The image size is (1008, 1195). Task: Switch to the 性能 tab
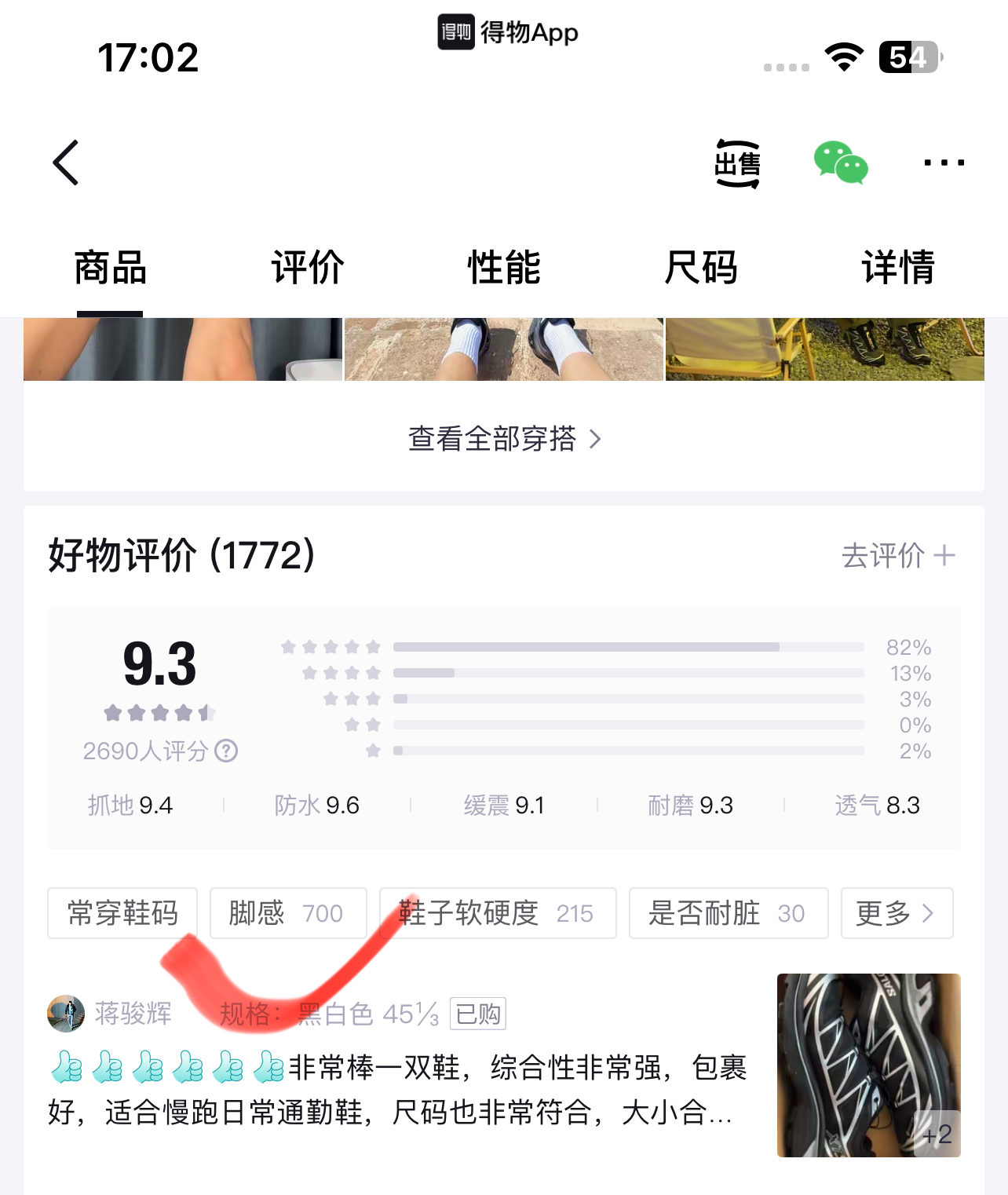point(504,268)
